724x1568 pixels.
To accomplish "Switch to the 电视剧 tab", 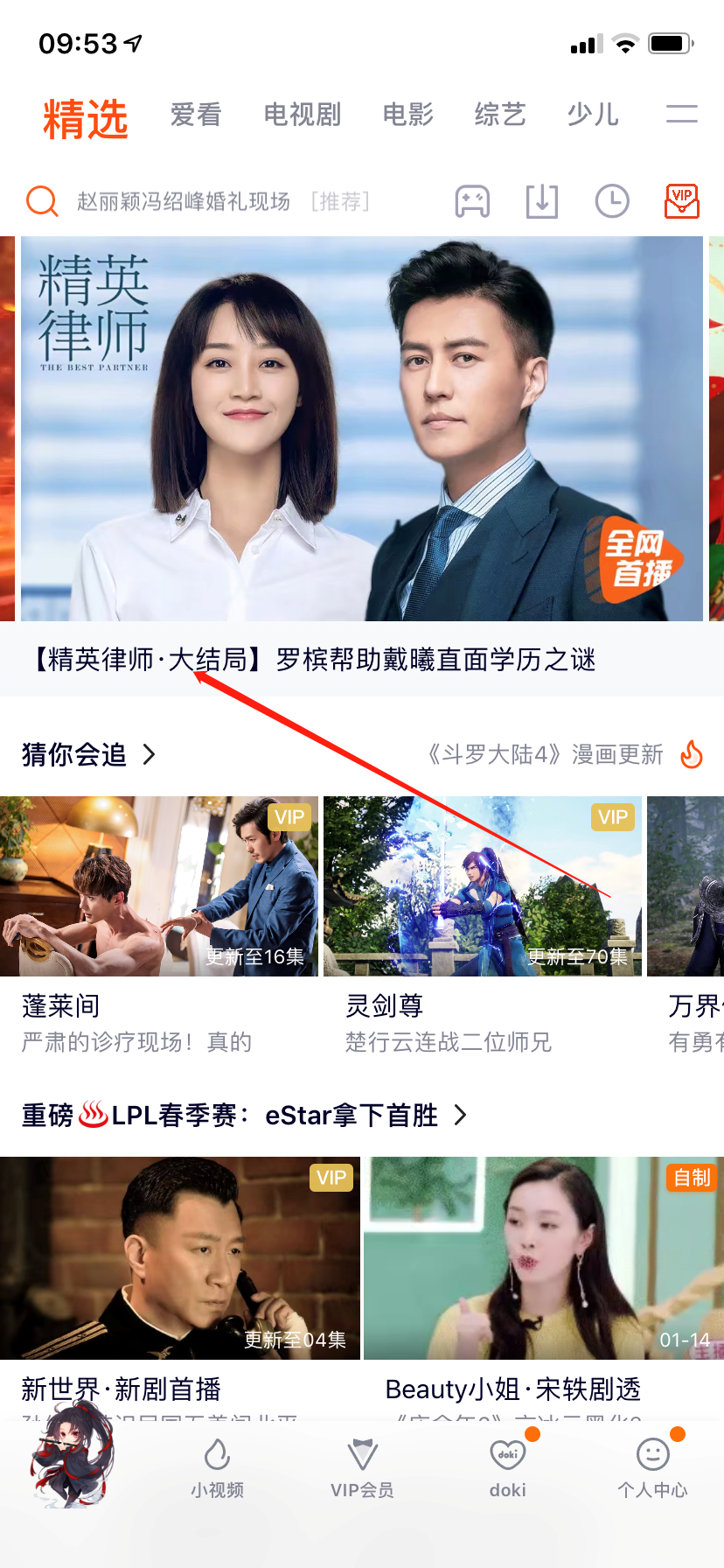I will (x=302, y=115).
